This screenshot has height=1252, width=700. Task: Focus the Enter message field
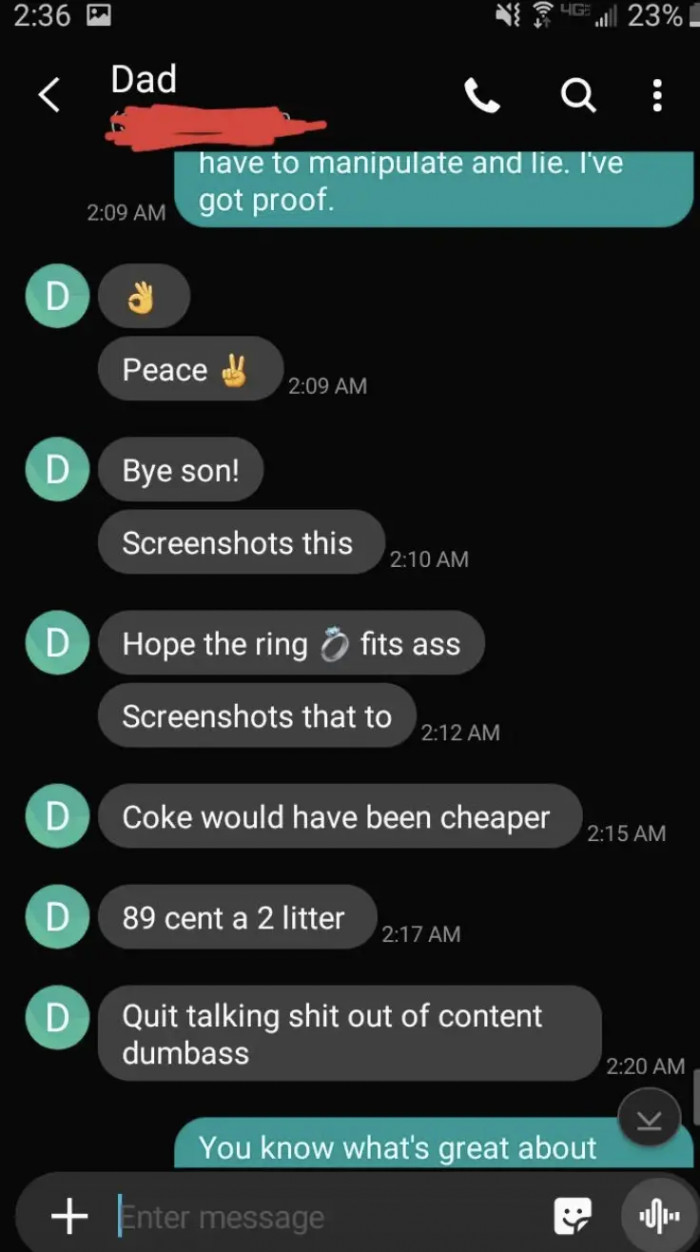click(320, 1217)
